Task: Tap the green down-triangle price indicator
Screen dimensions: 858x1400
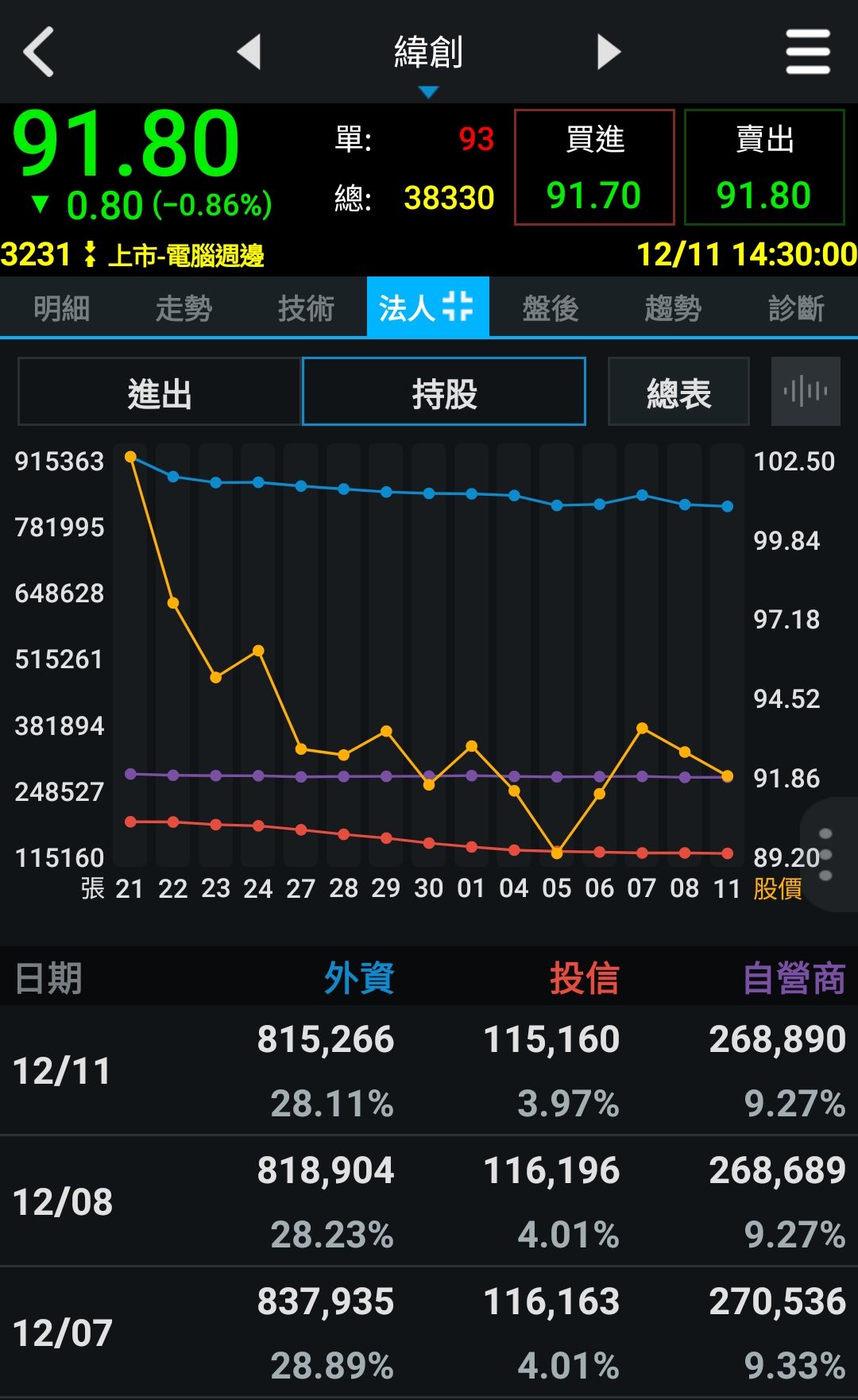Action: click(38, 204)
